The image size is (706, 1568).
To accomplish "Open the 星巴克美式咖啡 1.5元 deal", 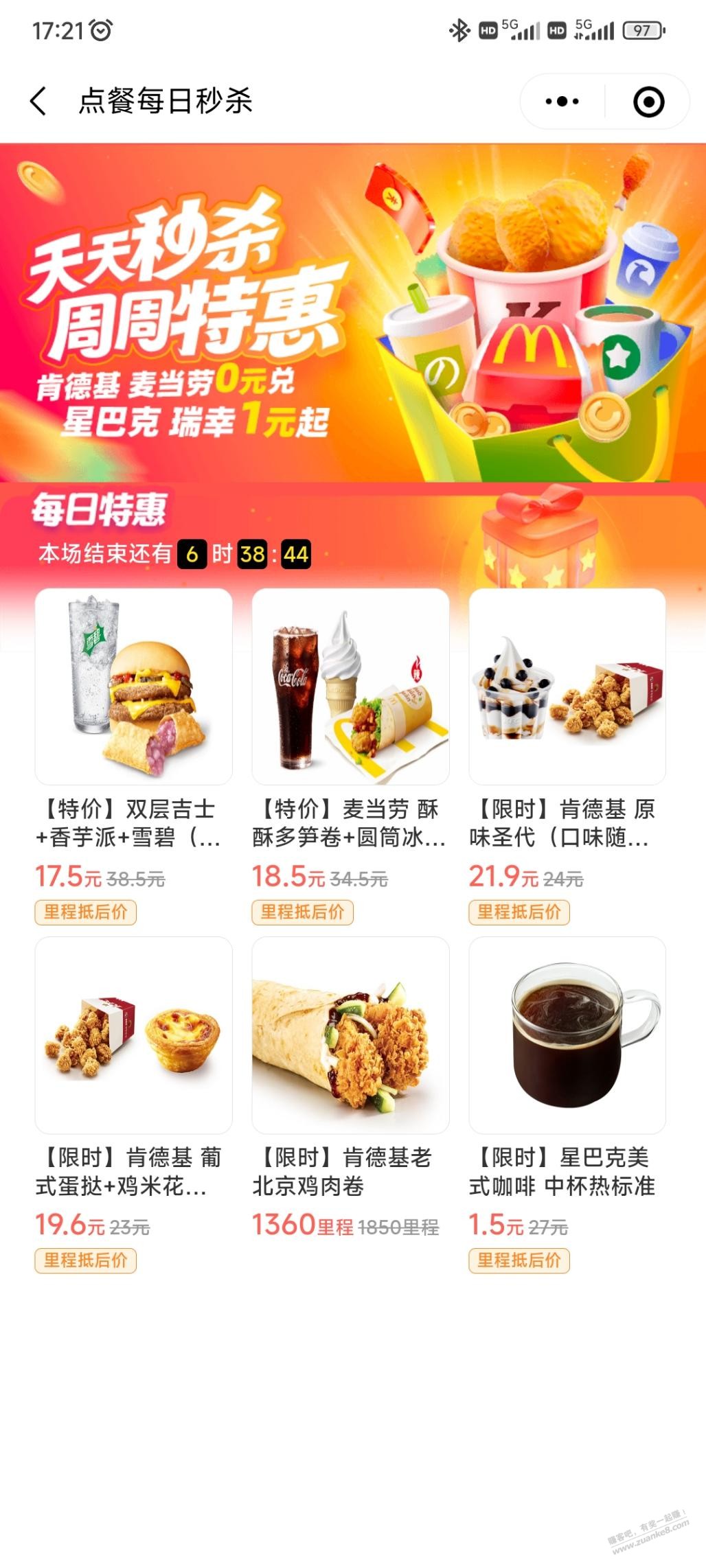I will pyautogui.click(x=567, y=1035).
